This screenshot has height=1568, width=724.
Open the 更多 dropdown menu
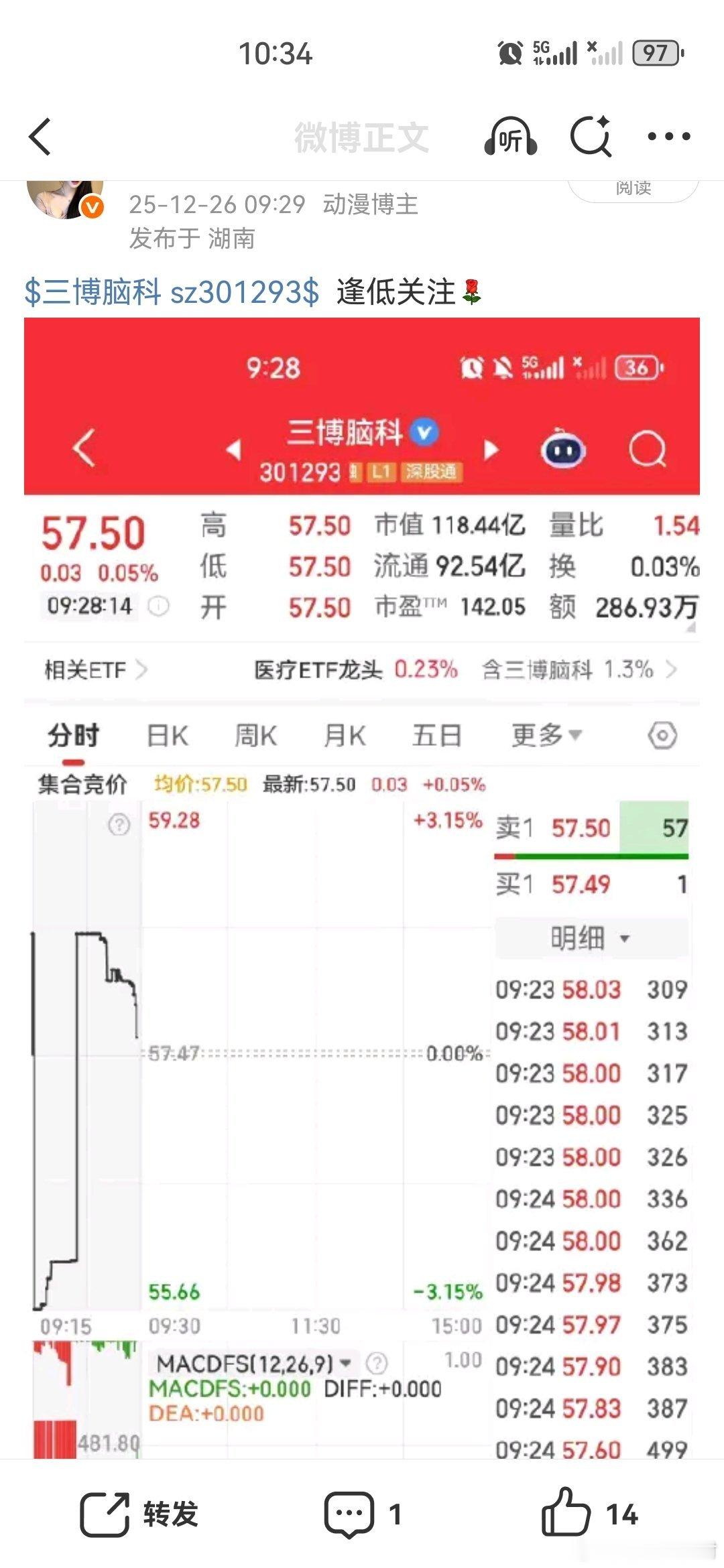(544, 734)
